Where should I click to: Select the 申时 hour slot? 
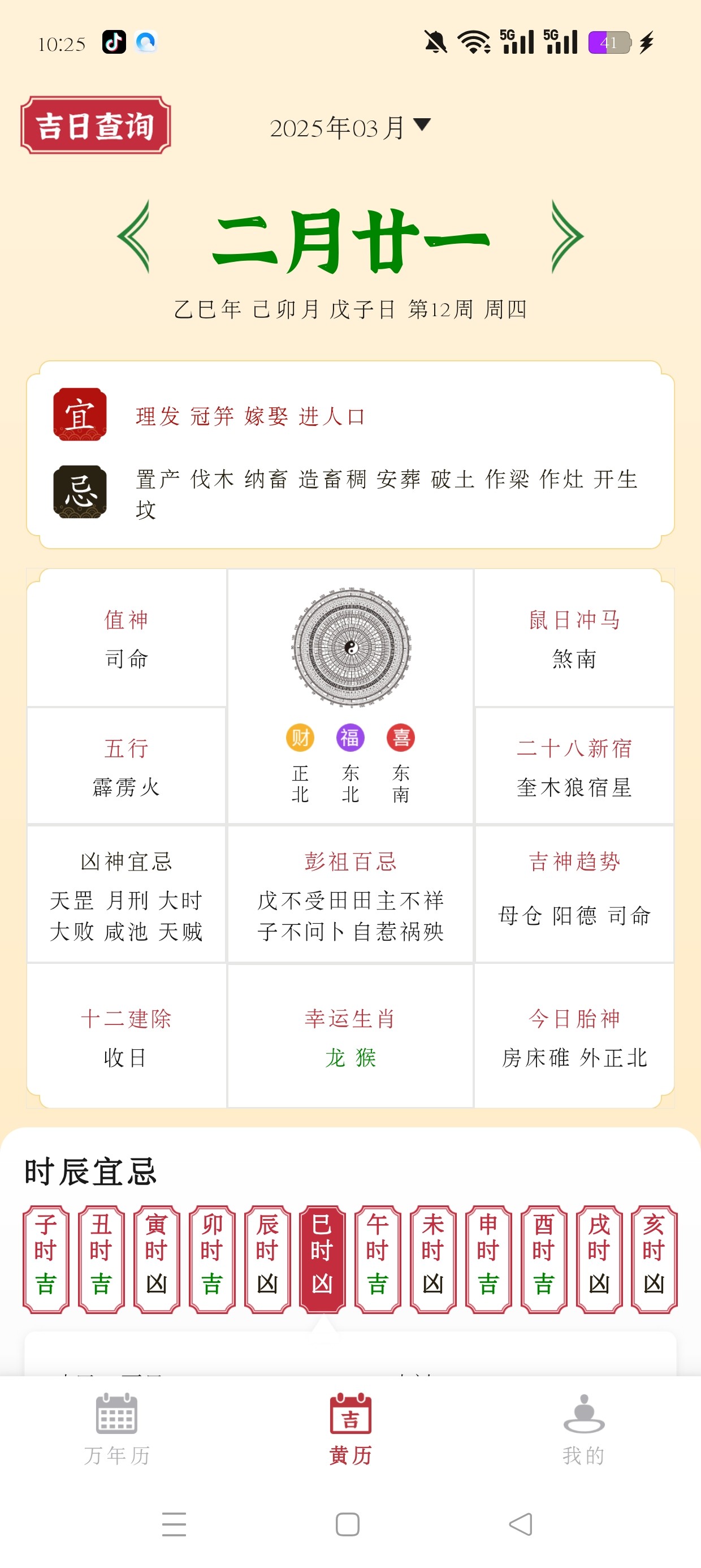488,1258
